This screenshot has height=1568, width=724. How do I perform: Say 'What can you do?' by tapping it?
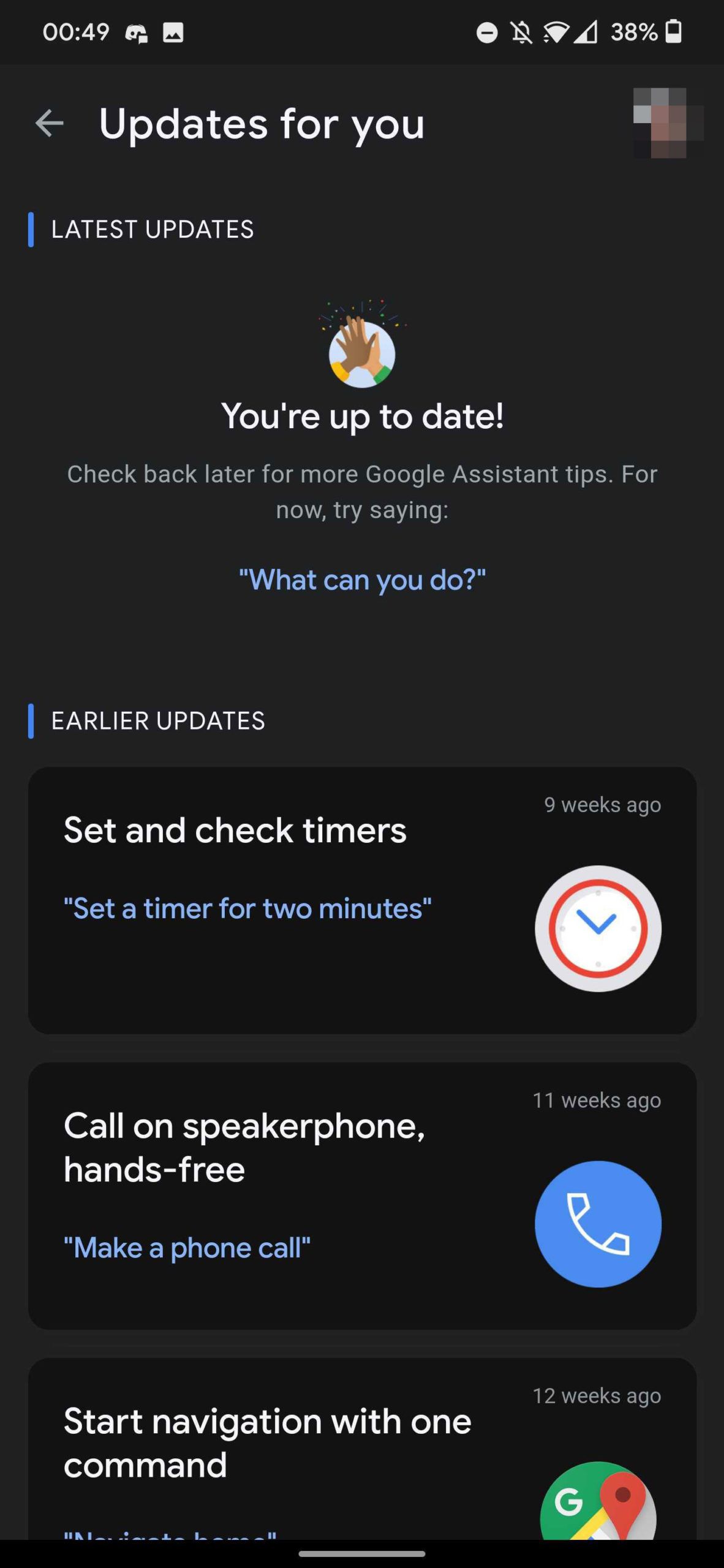362,579
